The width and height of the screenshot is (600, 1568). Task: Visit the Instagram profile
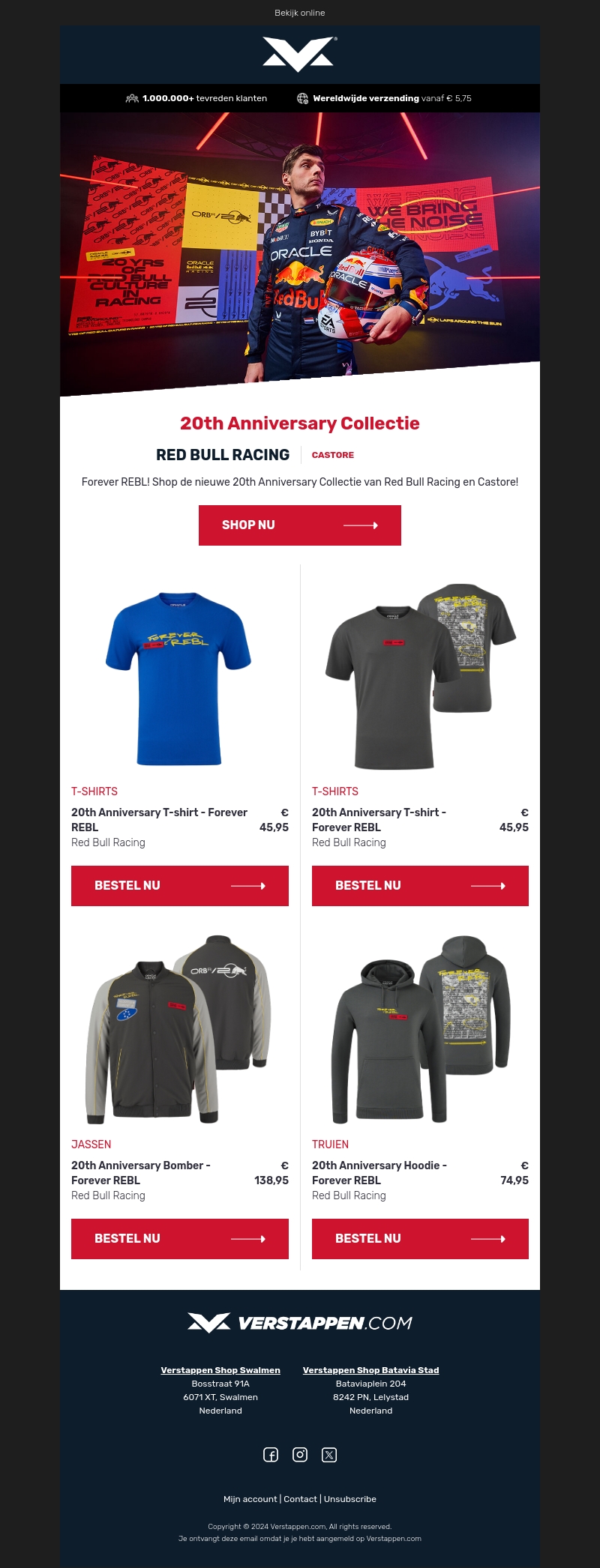(300, 1455)
